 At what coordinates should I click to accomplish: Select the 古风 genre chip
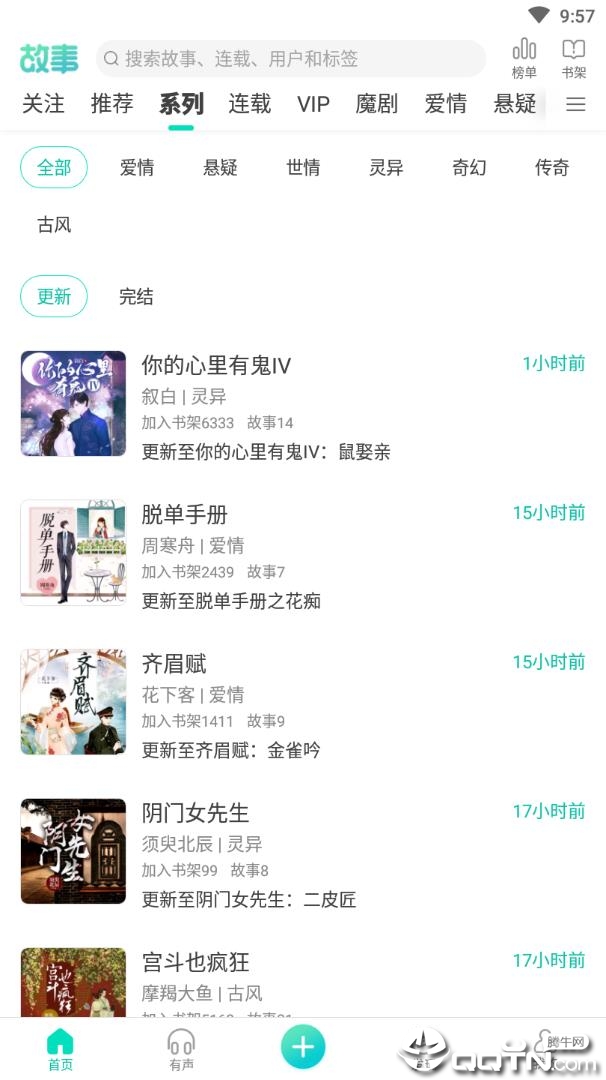[54, 225]
